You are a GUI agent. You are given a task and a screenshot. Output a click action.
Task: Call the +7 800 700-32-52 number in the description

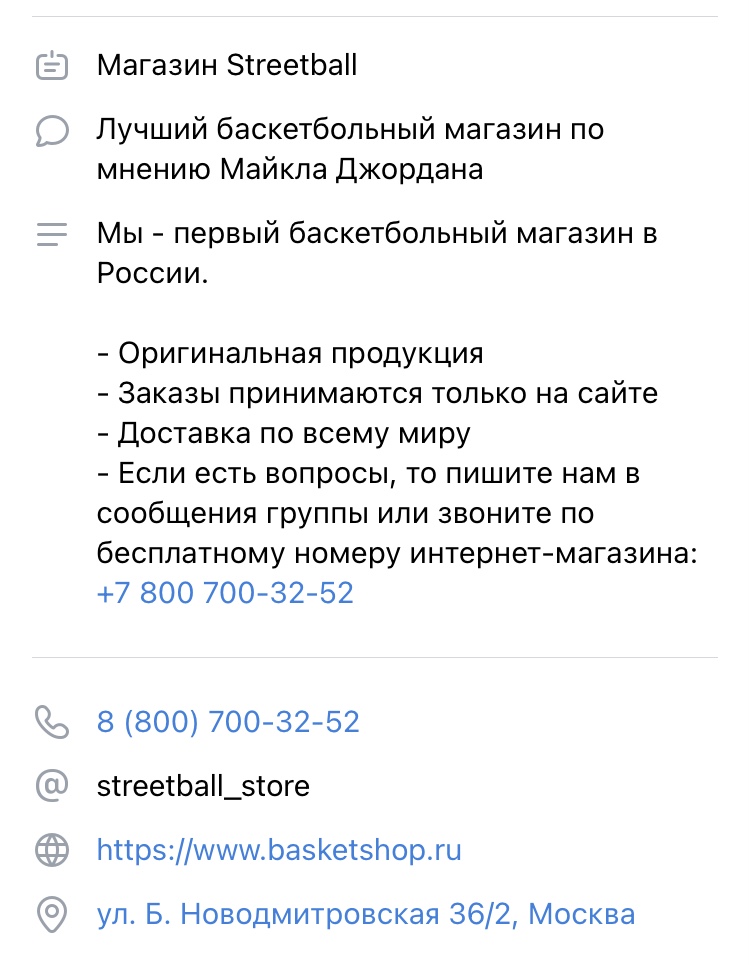tap(225, 593)
